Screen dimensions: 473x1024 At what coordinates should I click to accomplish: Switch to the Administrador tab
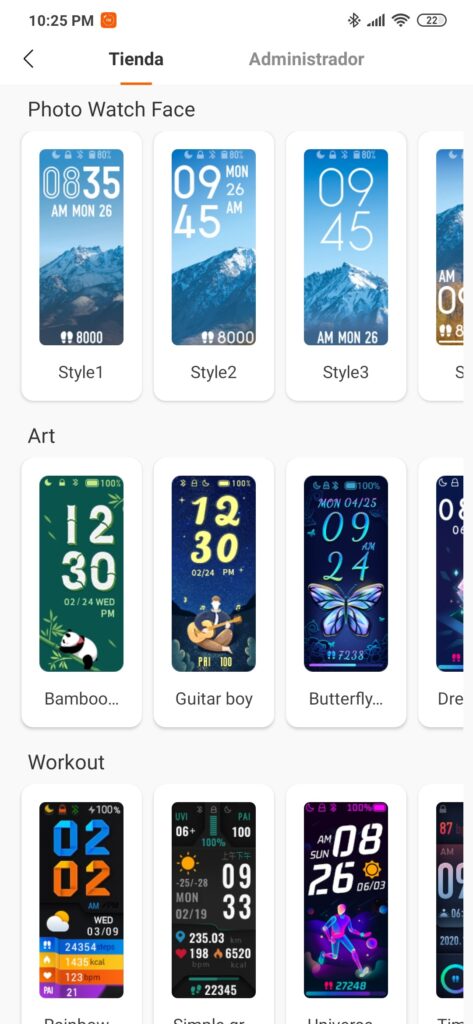[306, 59]
